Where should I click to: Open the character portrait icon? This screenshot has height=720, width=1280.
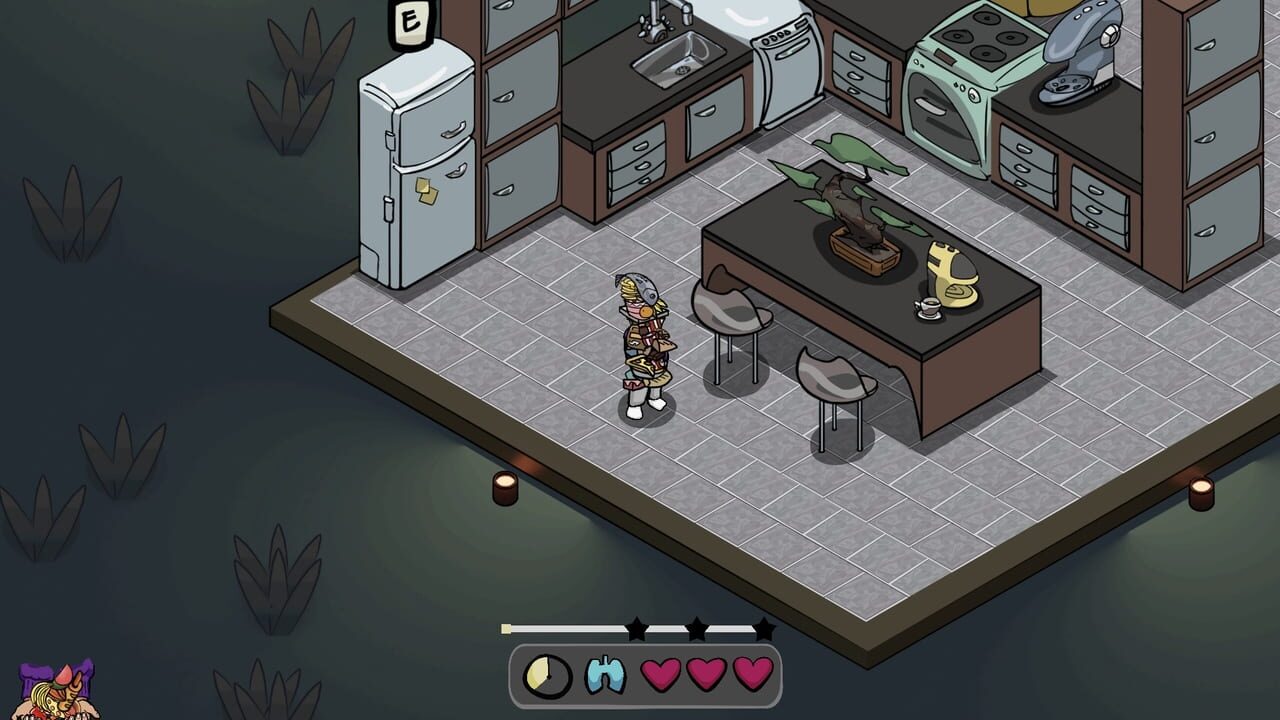[x=57, y=690]
